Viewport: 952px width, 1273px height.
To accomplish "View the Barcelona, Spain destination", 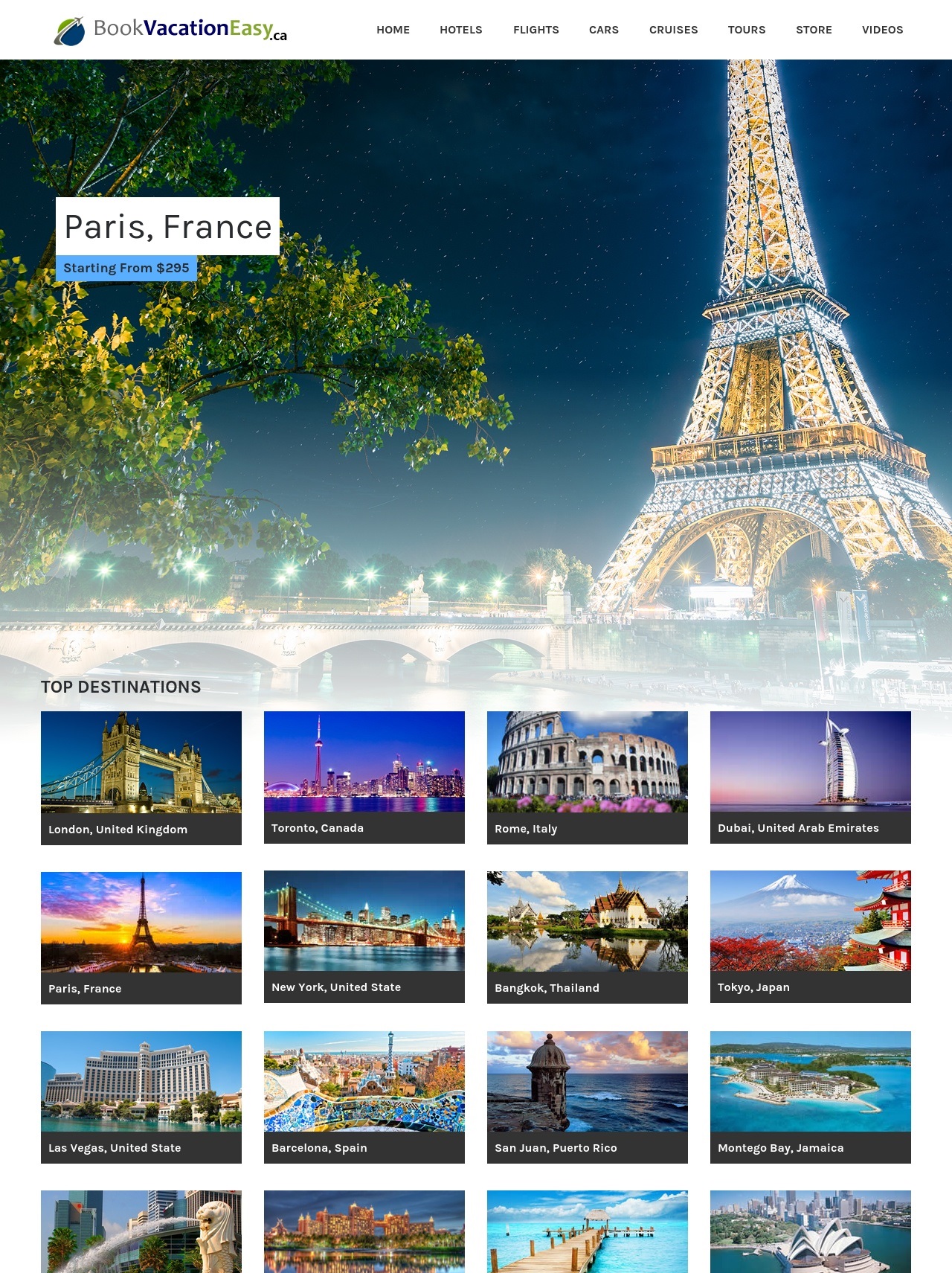I will click(x=364, y=1097).
